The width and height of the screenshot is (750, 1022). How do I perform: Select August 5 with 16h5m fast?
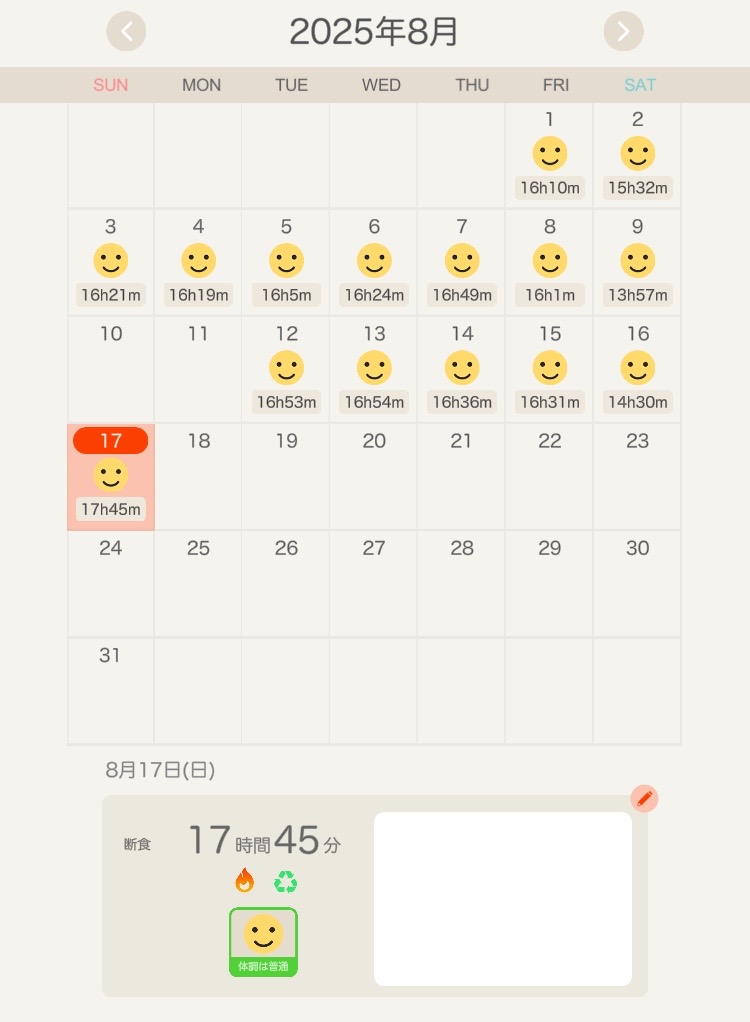(x=286, y=263)
